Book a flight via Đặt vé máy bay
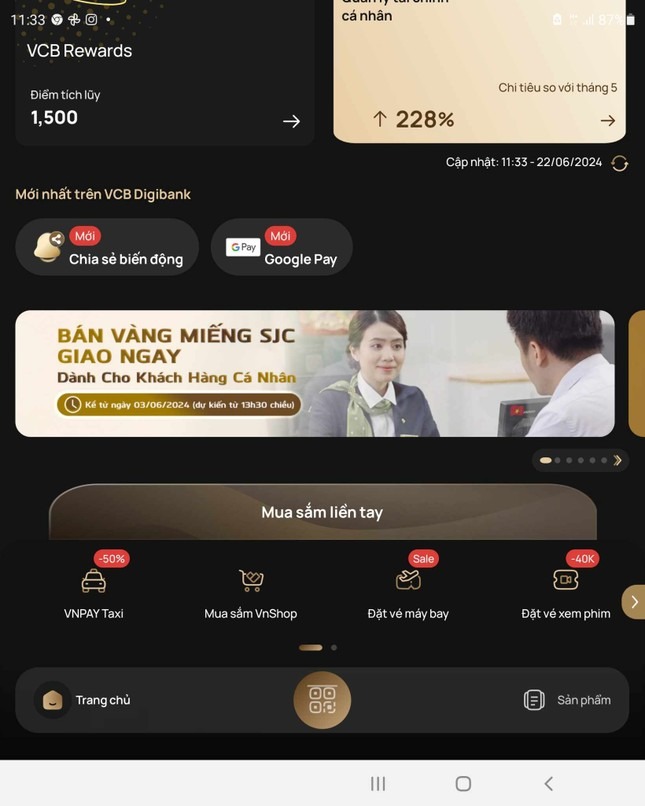645x806 pixels. [408, 592]
